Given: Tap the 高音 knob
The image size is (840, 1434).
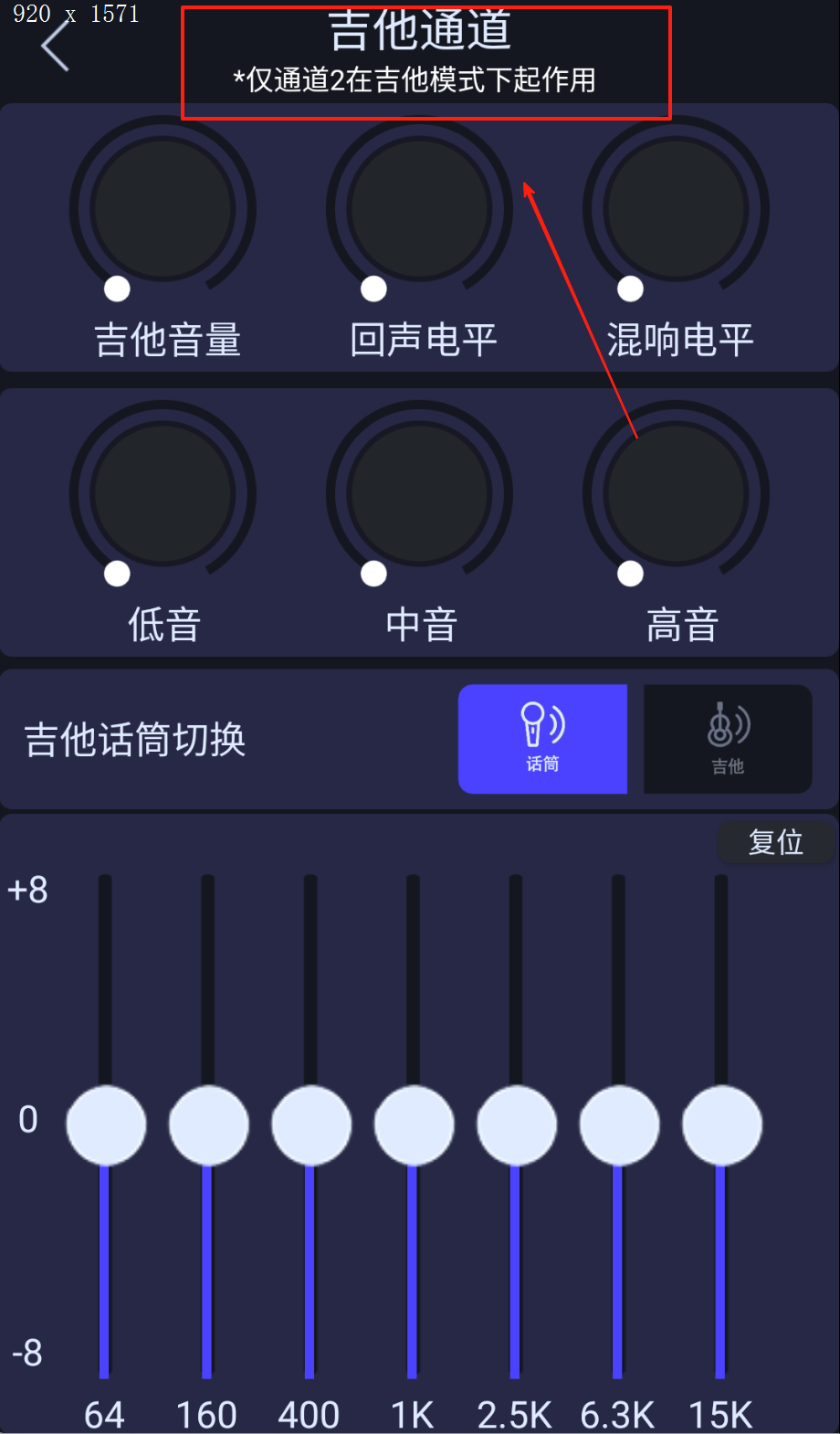Looking at the screenshot, I should 677,494.
